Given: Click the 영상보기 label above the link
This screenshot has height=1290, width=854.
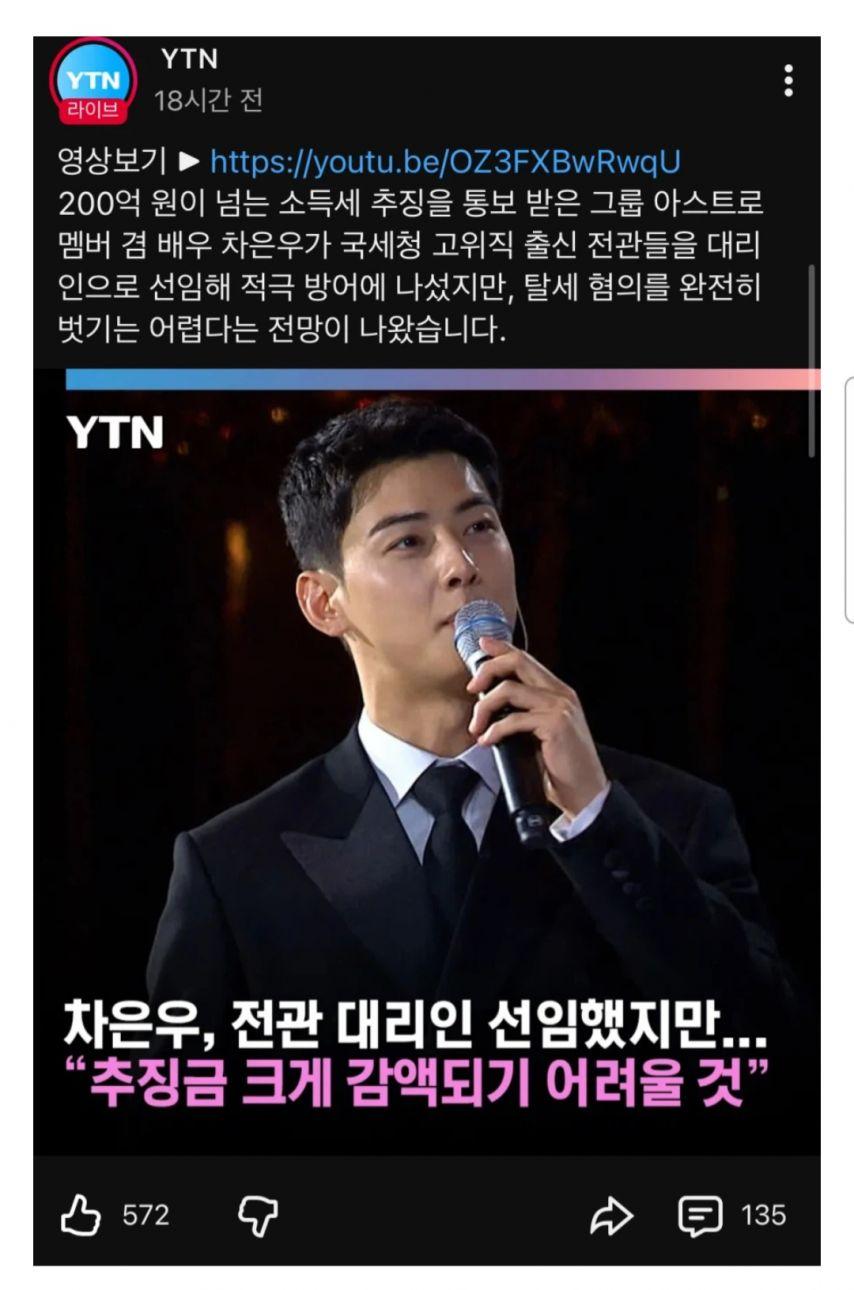Looking at the screenshot, I should tap(107, 159).
